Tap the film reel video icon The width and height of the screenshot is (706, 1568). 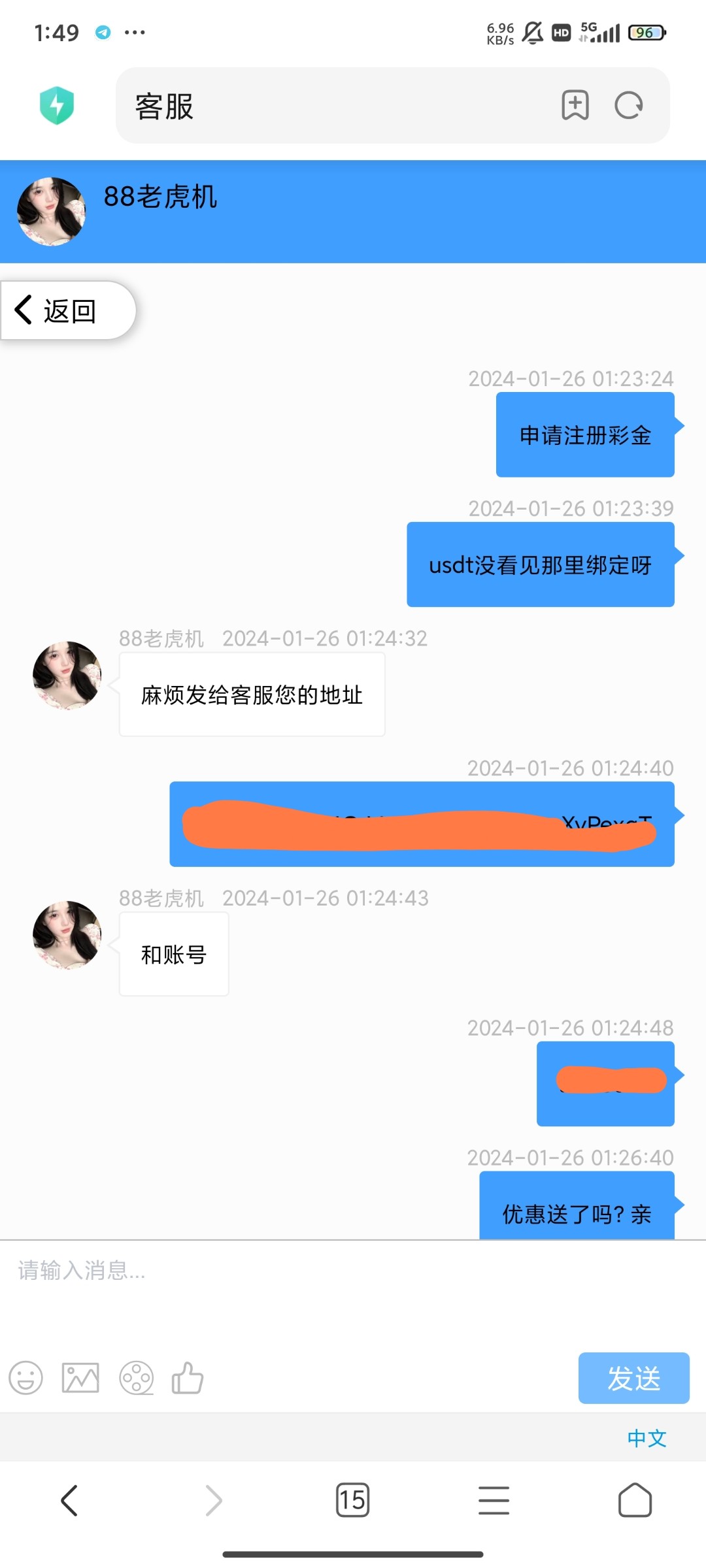click(x=136, y=1378)
